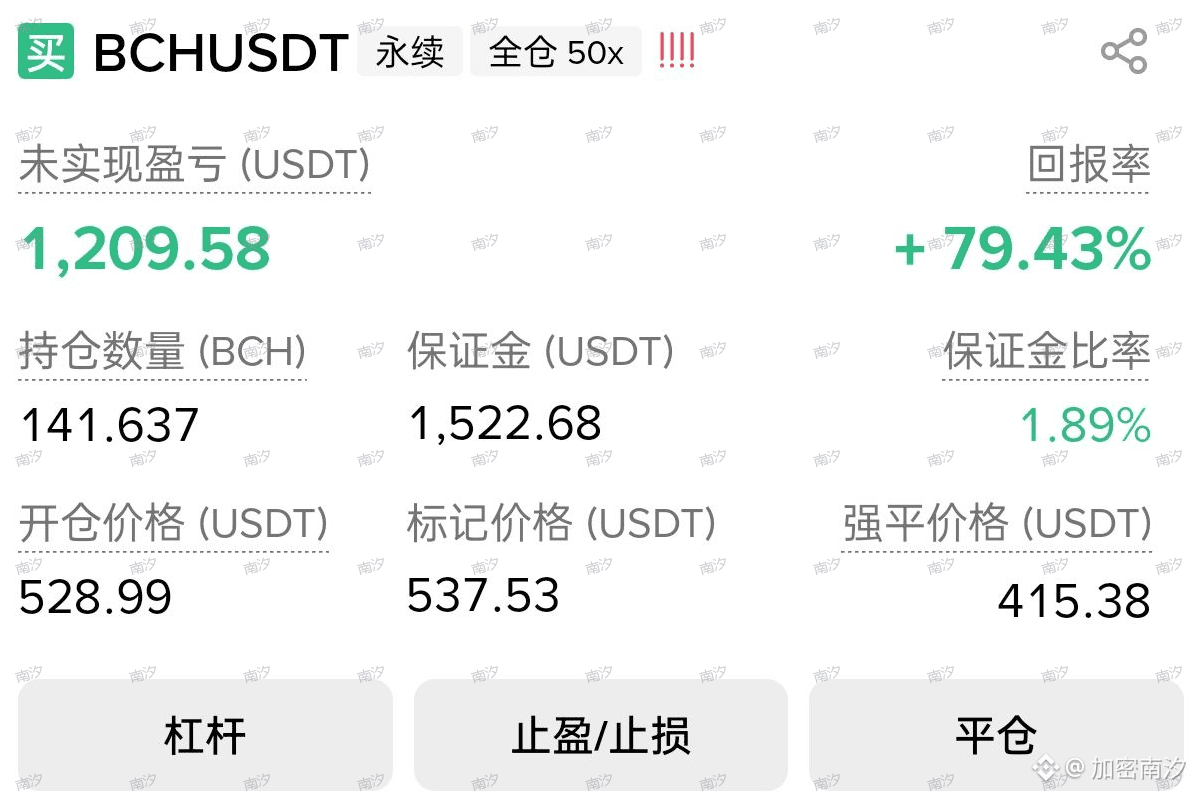Show explanation for 开仓价格 (USDT)
This screenshot has width=1194, height=794.
pos(174,523)
